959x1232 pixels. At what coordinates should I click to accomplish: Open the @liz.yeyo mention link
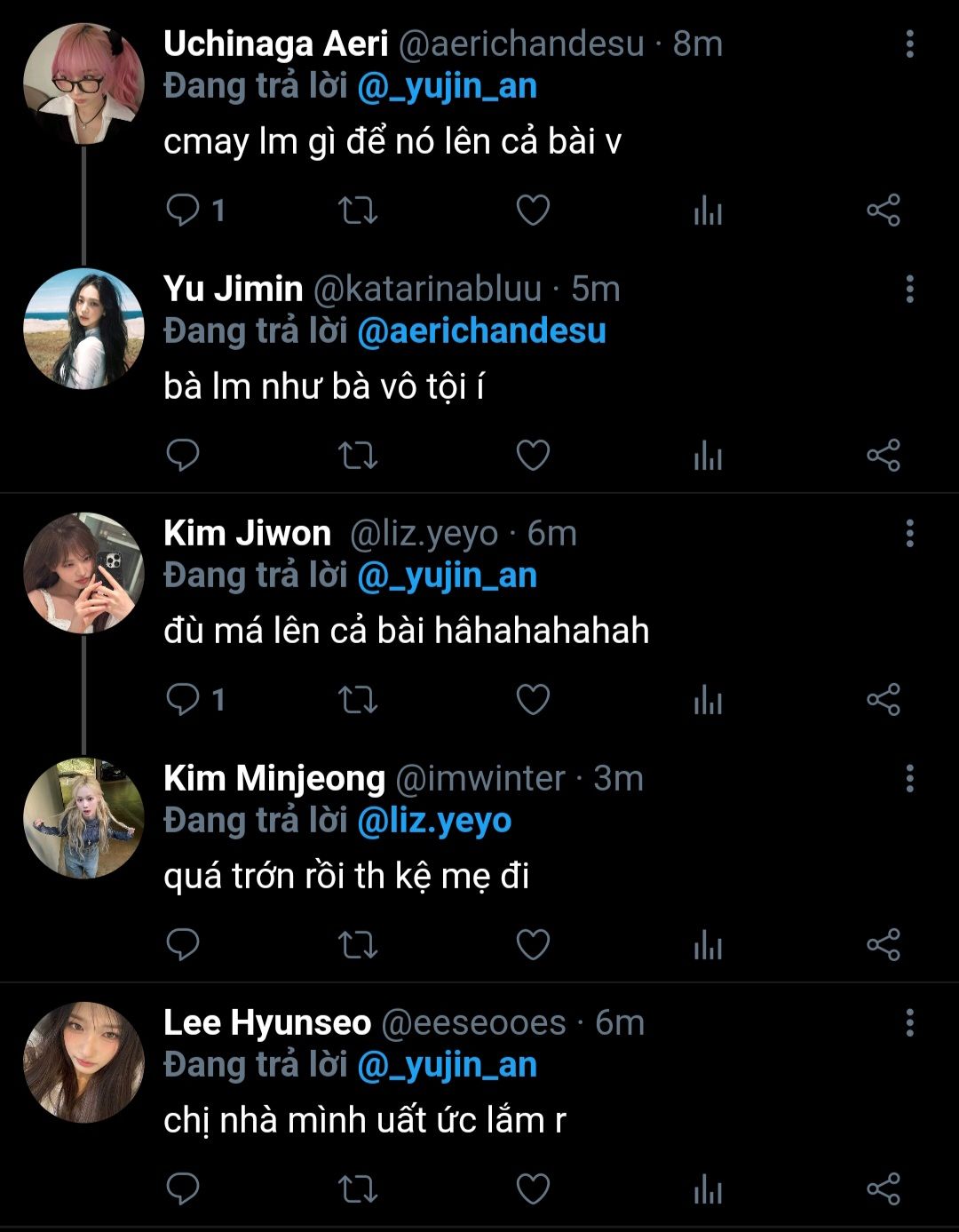(434, 821)
